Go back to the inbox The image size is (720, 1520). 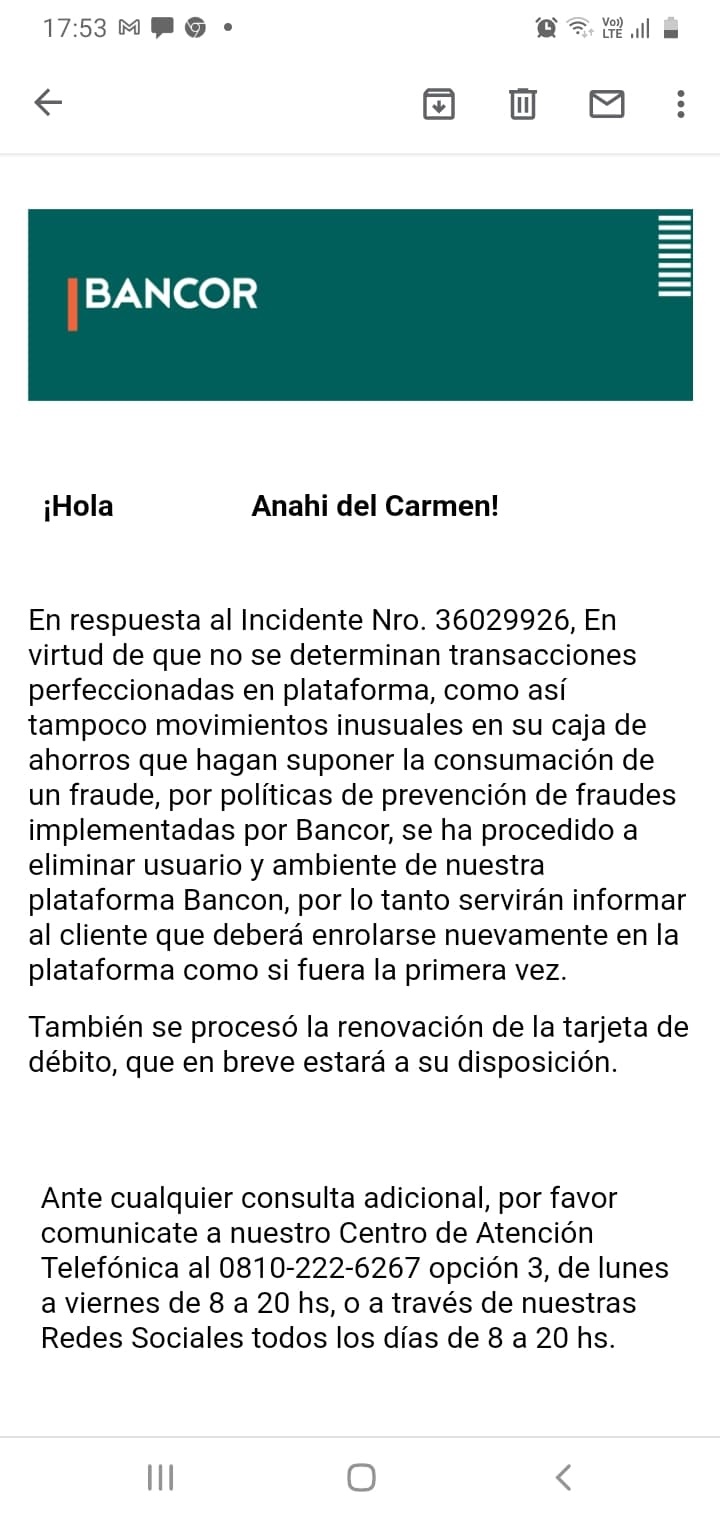point(48,103)
